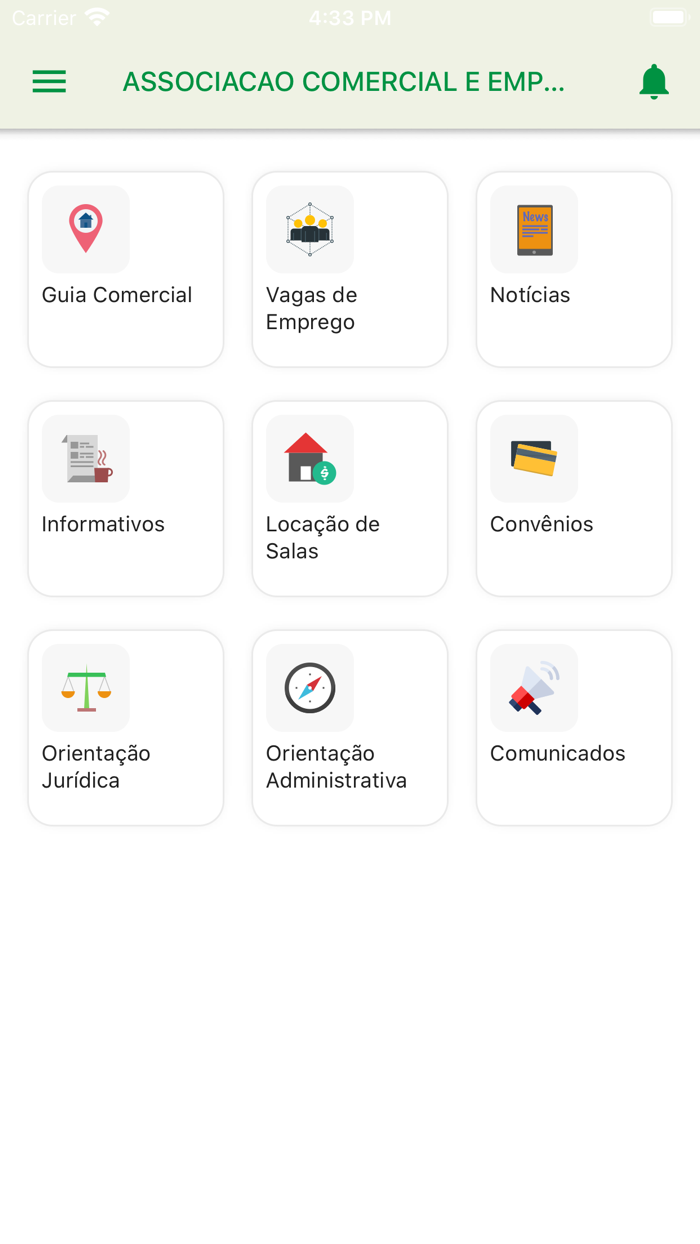Select Locação de Salas
700x1244 pixels.
[x=350, y=498]
